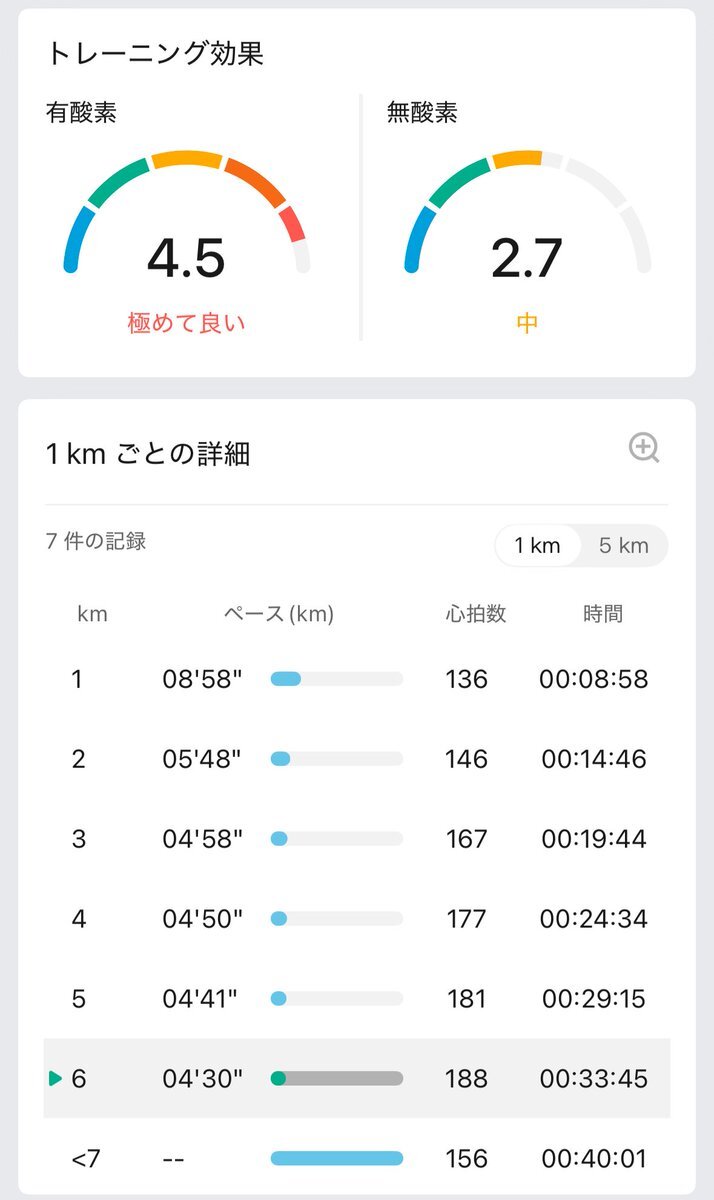Switch to the 5 km segment

624,546
